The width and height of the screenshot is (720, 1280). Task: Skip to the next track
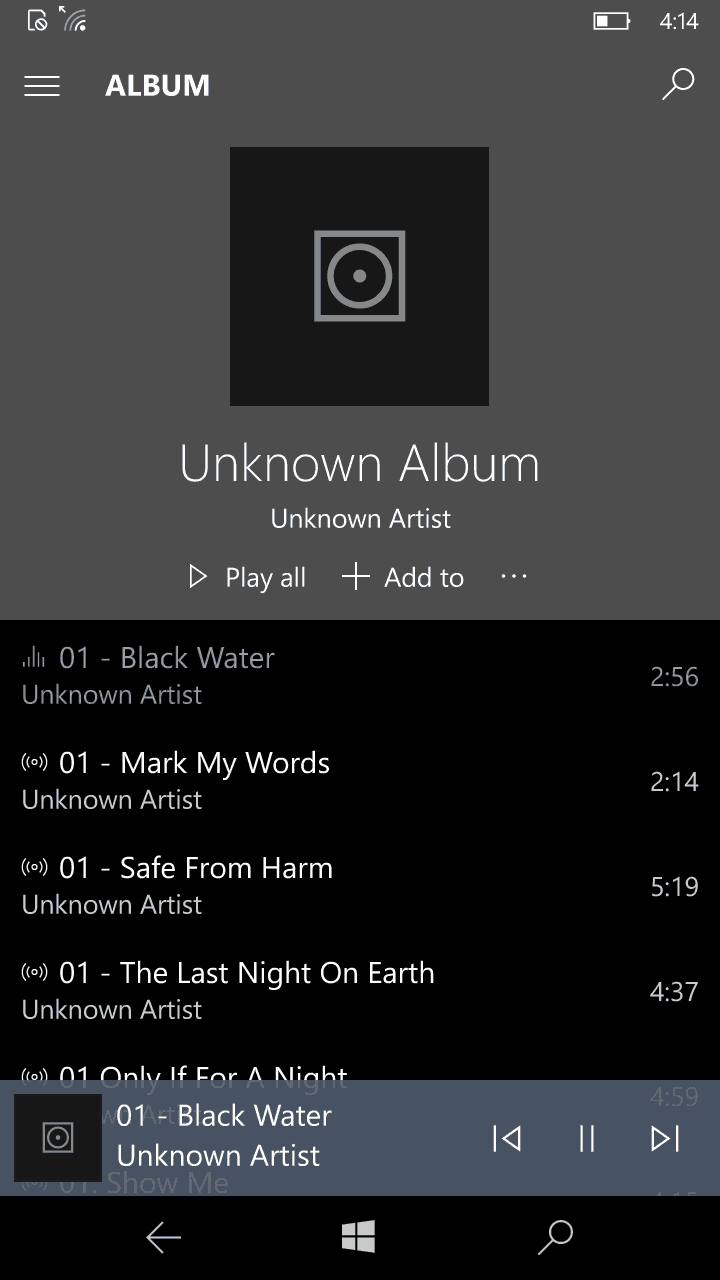[x=664, y=1138]
